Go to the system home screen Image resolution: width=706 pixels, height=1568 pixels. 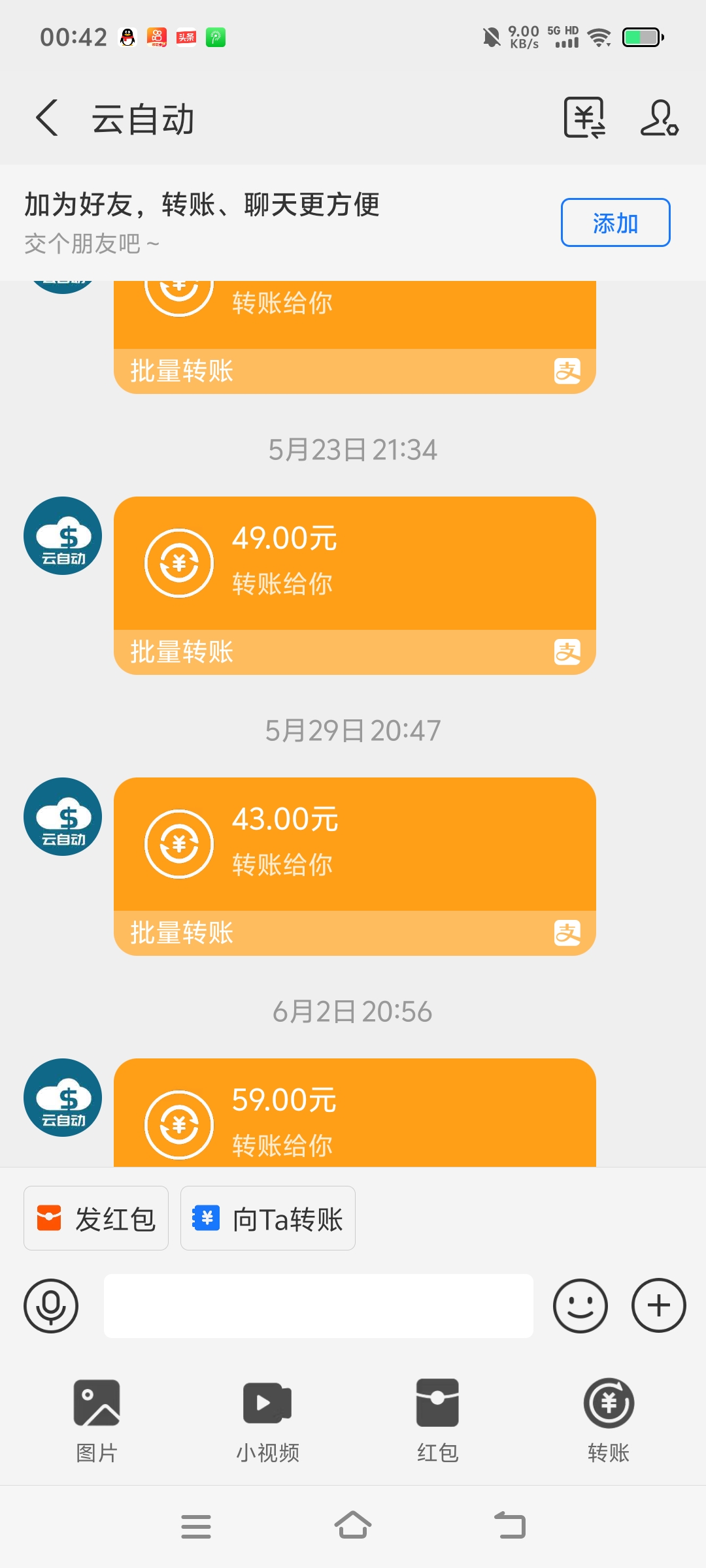(353, 1526)
